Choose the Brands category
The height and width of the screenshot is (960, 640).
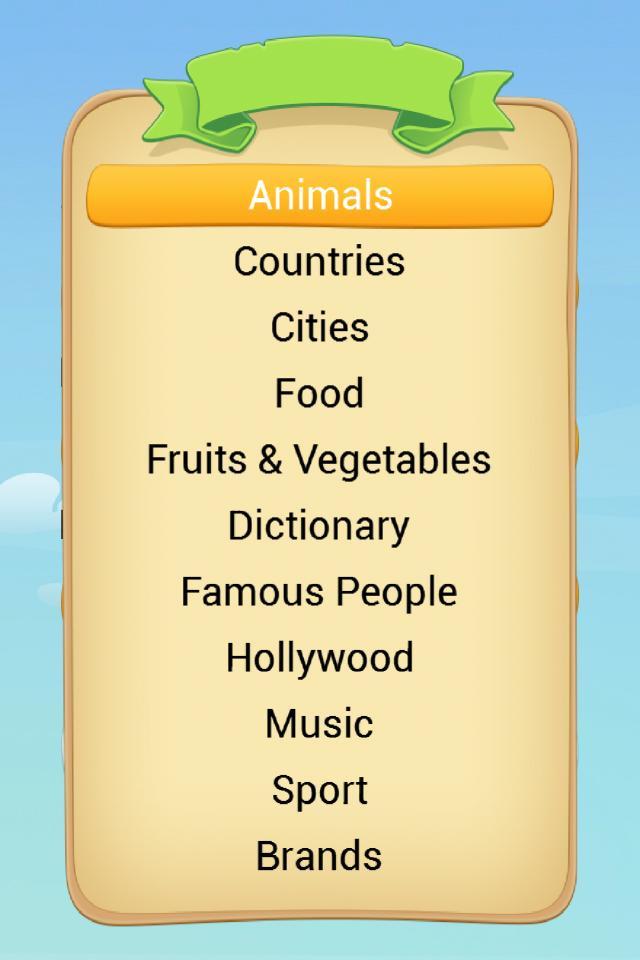click(x=320, y=855)
